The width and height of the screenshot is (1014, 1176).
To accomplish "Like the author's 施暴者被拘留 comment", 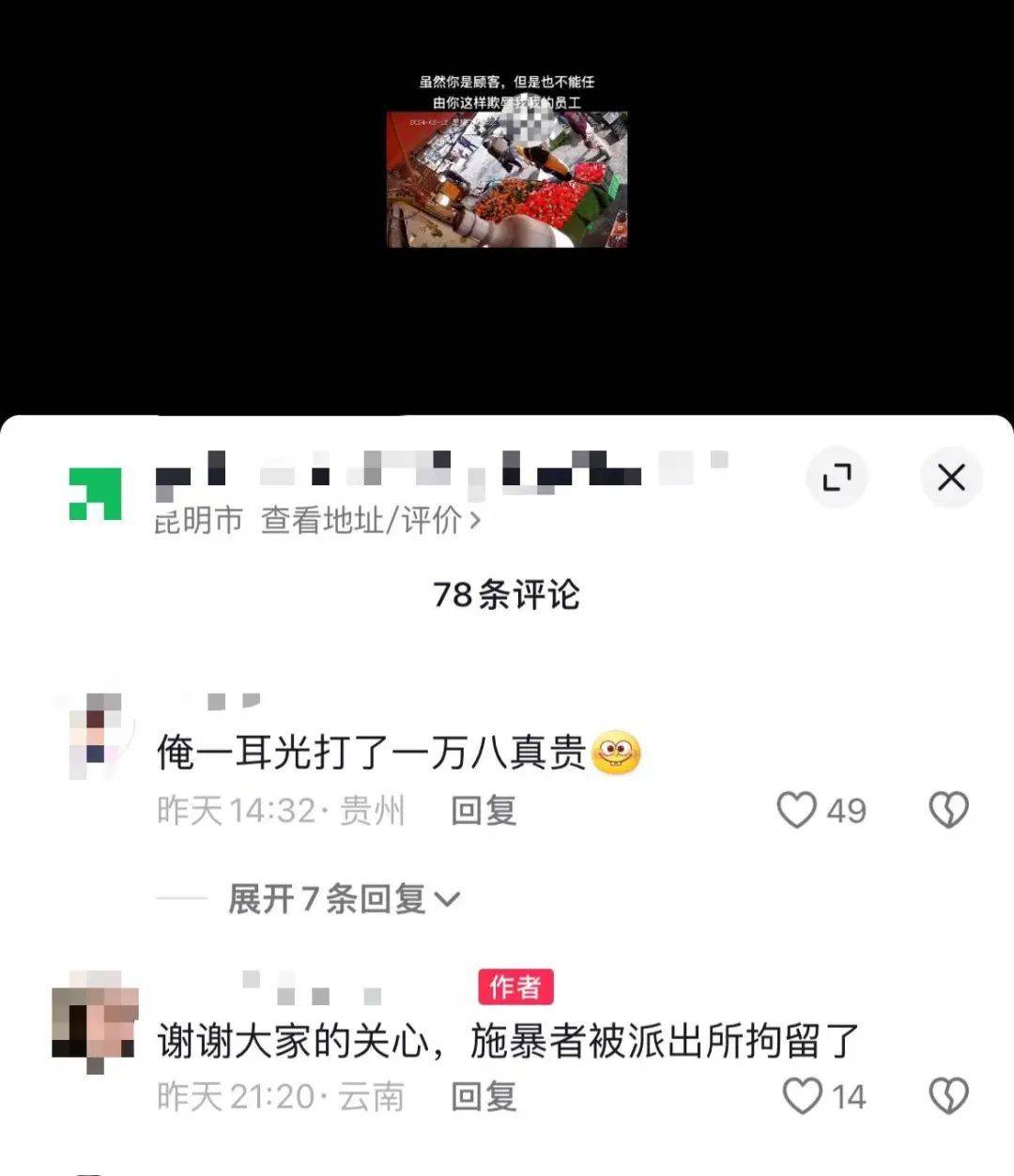I will (x=802, y=1096).
